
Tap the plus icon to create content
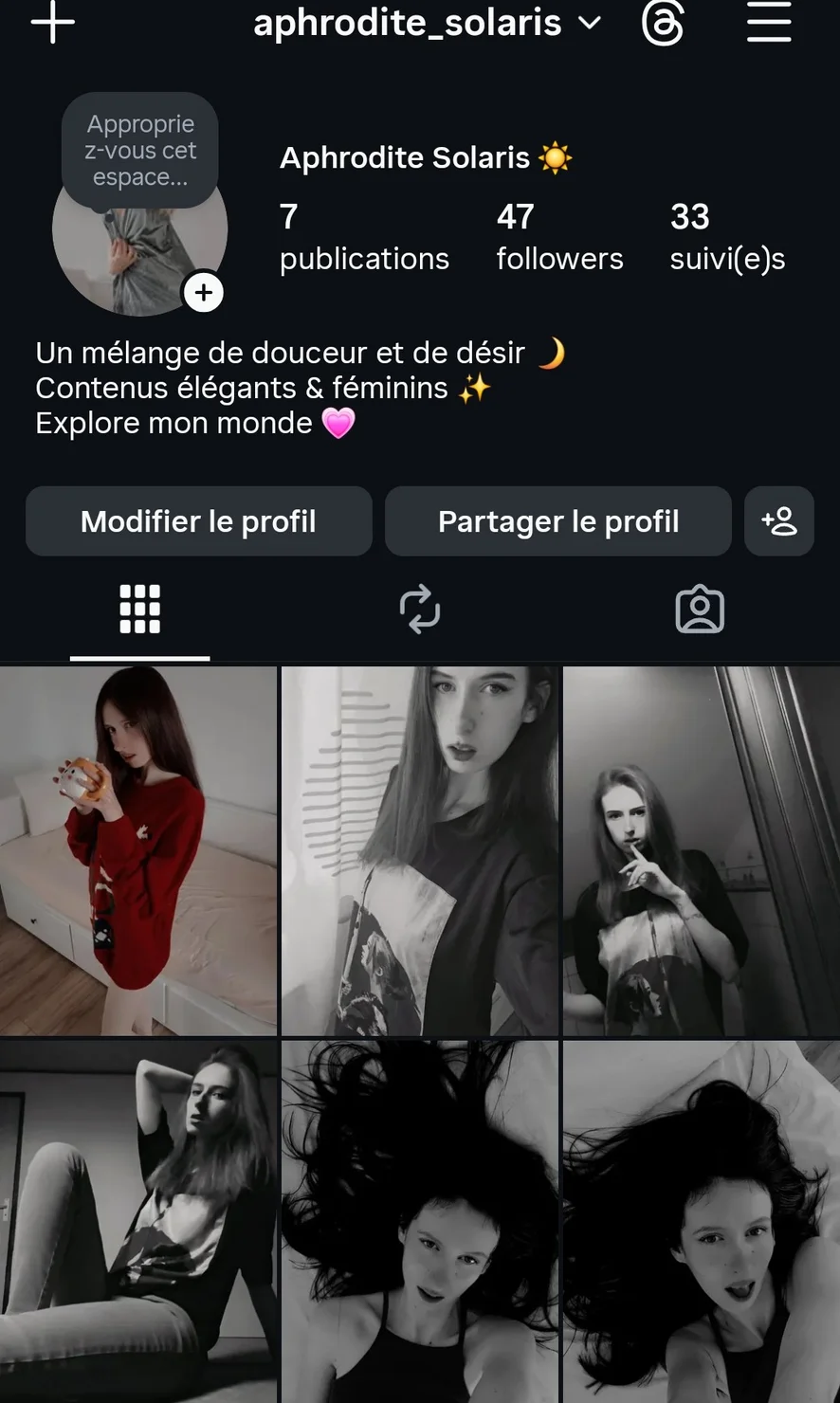pos(52,23)
